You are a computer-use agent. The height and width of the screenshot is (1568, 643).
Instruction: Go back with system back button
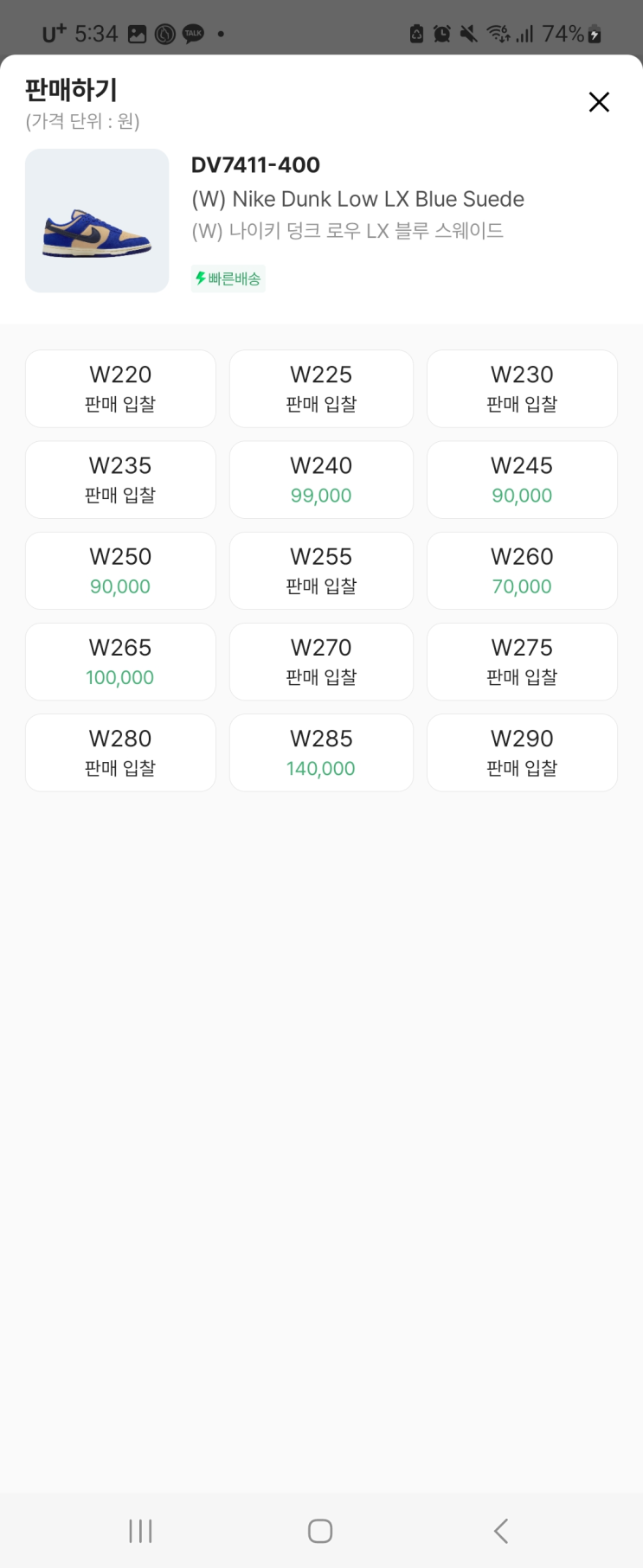pyautogui.click(x=501, y=1531)
